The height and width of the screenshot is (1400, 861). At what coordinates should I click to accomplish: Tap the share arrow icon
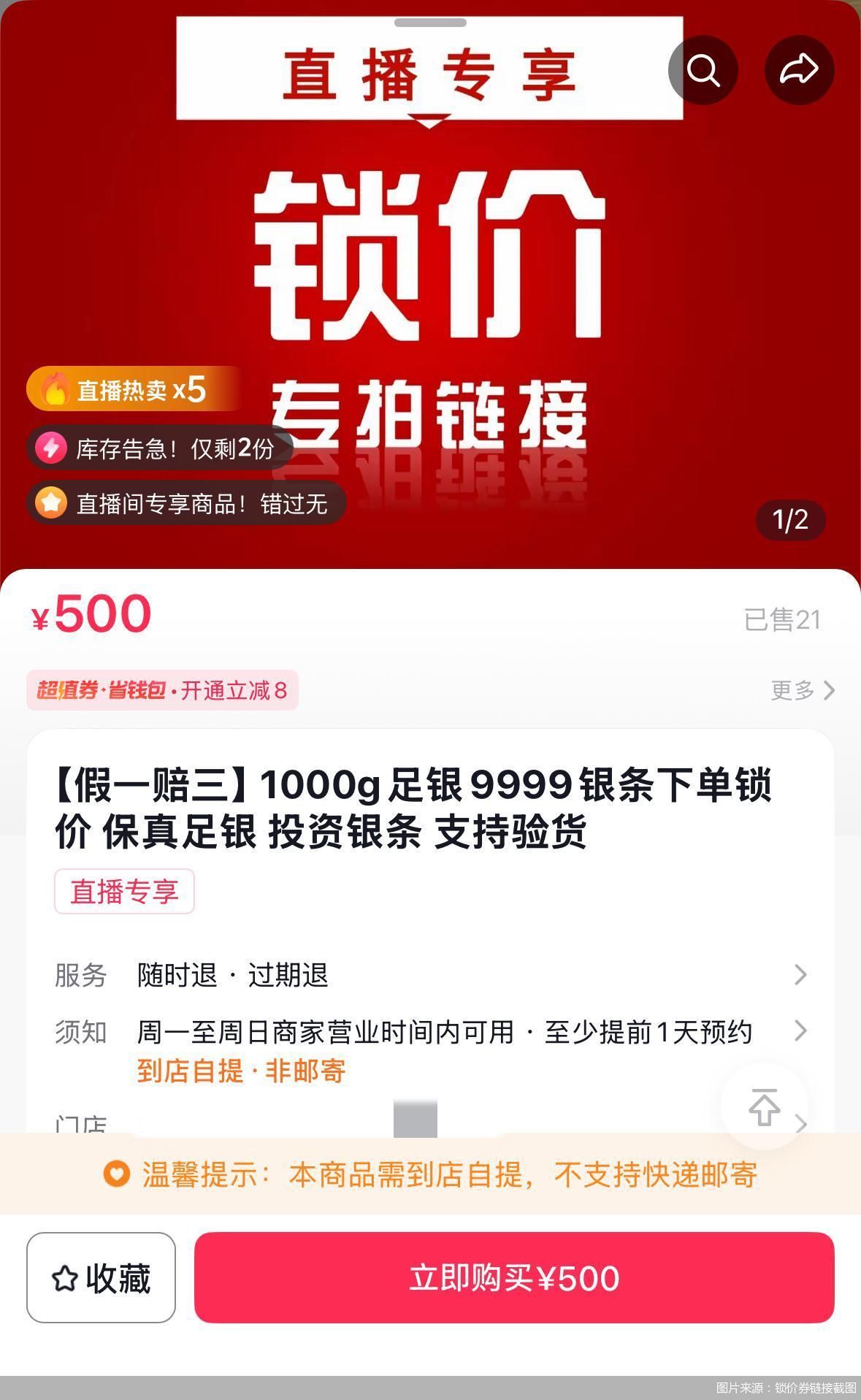pos(798,70)
